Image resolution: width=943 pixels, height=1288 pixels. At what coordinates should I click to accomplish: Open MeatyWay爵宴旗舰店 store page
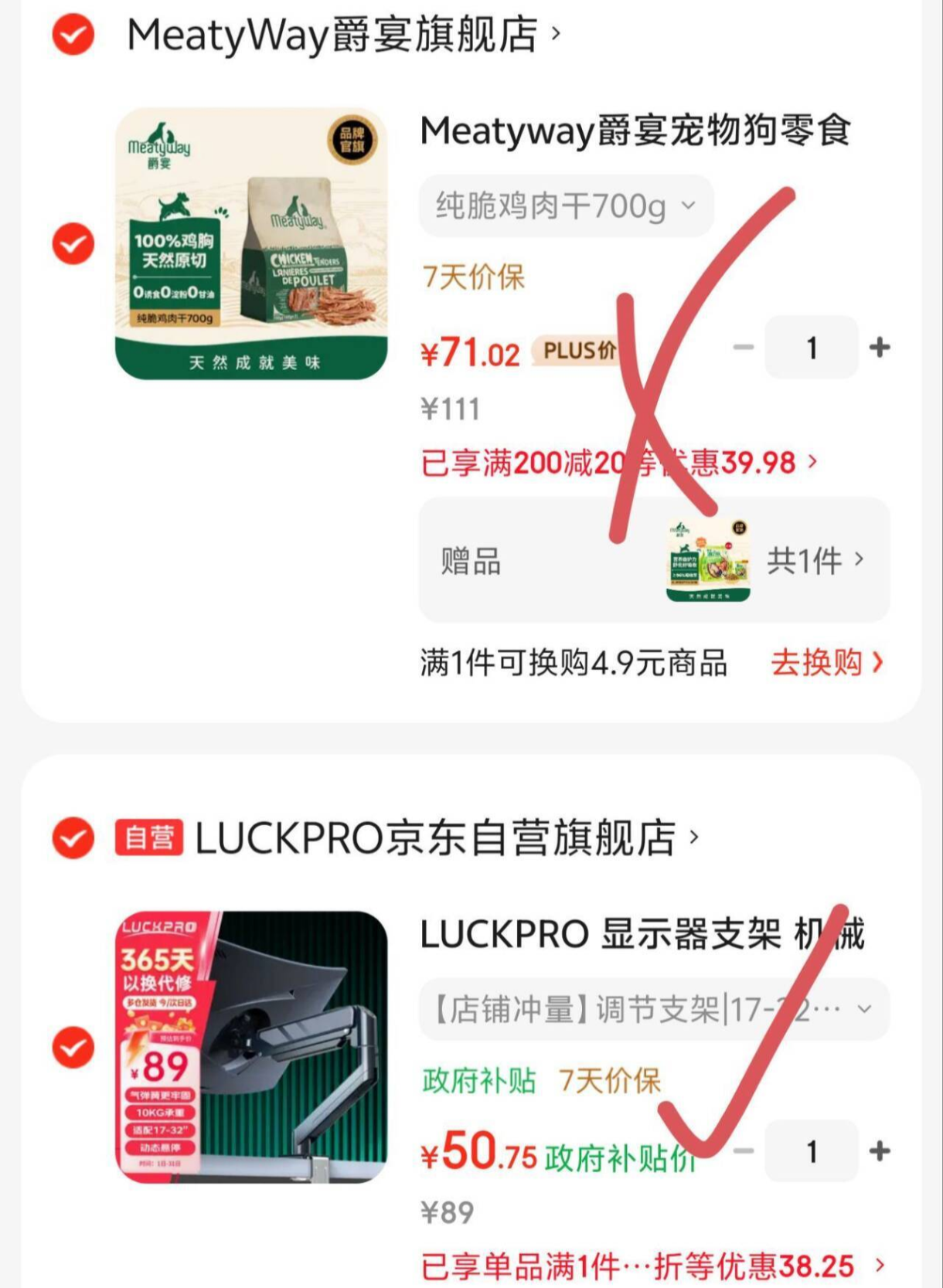(x=332, y=35)
